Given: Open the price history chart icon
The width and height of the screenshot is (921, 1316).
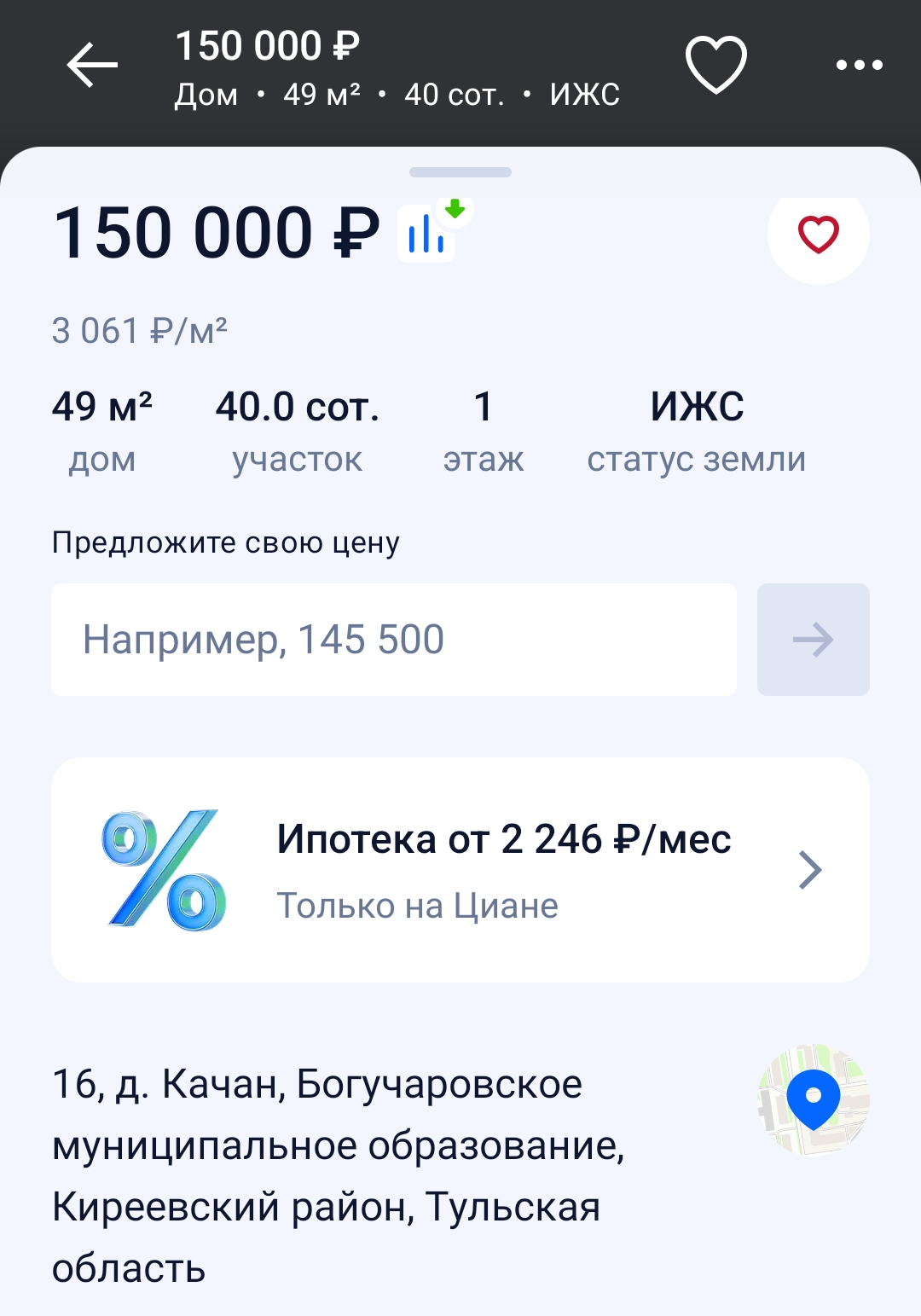Looking at the screenshot, I should click(427, 233).
